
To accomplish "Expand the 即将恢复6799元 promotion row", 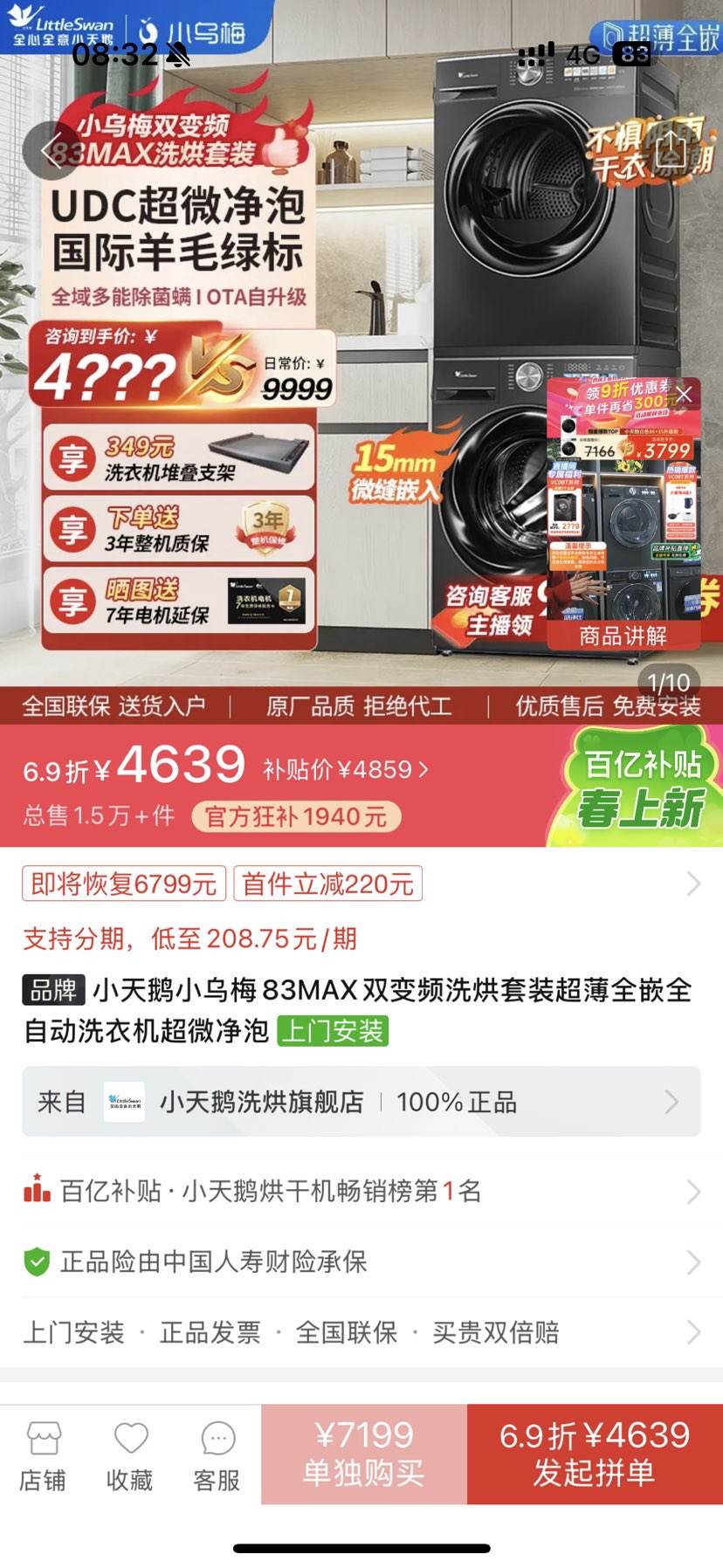I will tap(122, 884).
